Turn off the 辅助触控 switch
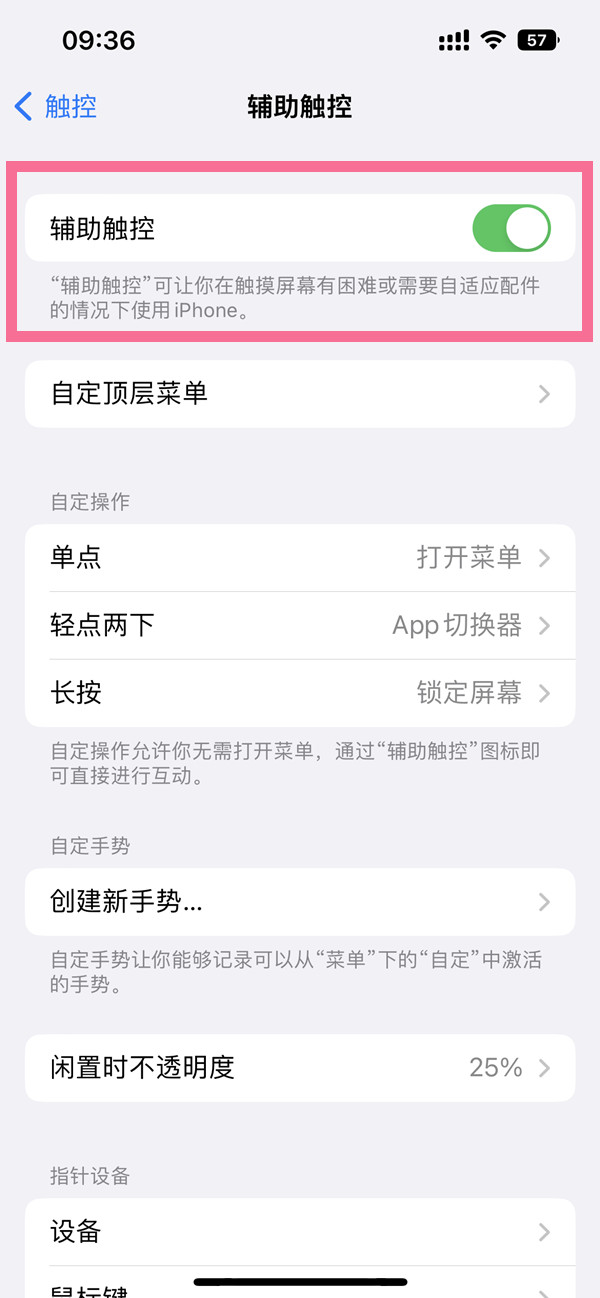 click(x=510, y=228)
